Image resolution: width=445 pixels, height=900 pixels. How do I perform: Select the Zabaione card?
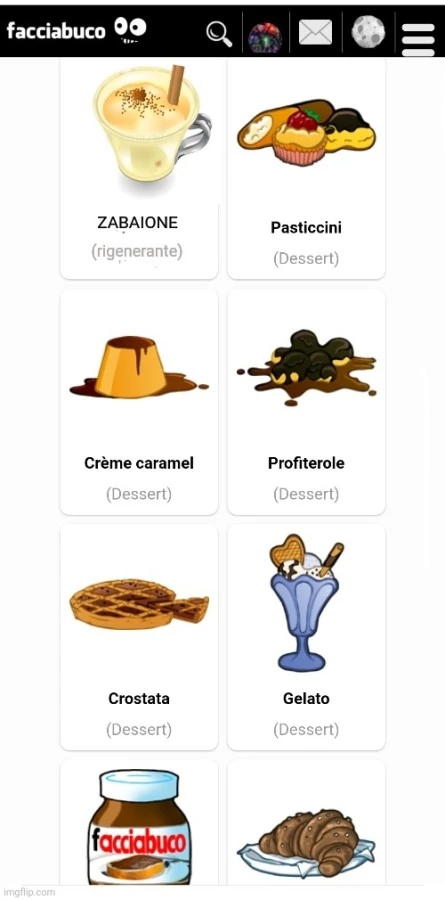[x=139, y=168]
